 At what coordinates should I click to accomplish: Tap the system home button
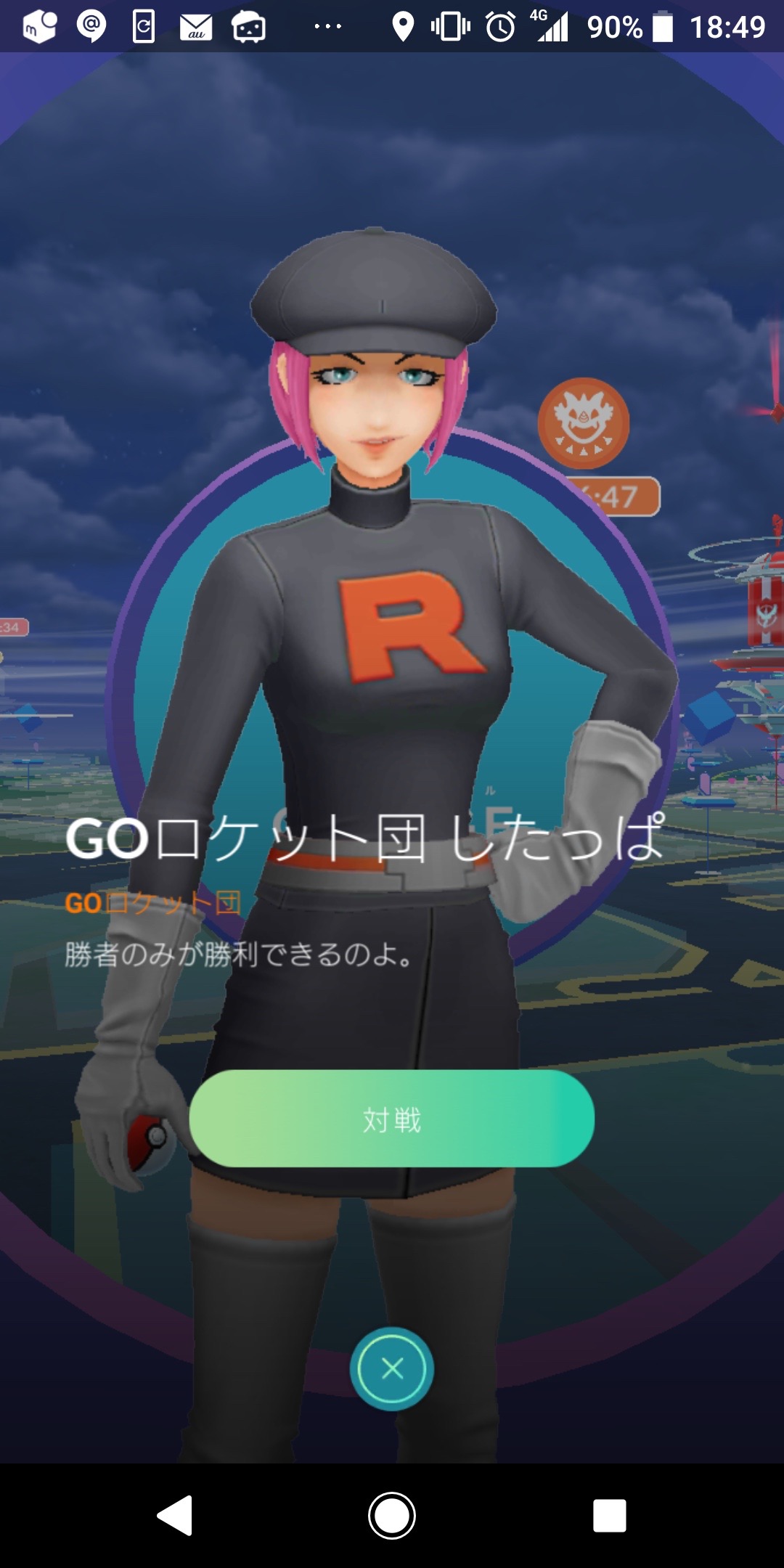pyautogui.click(x=392, y=1515)
